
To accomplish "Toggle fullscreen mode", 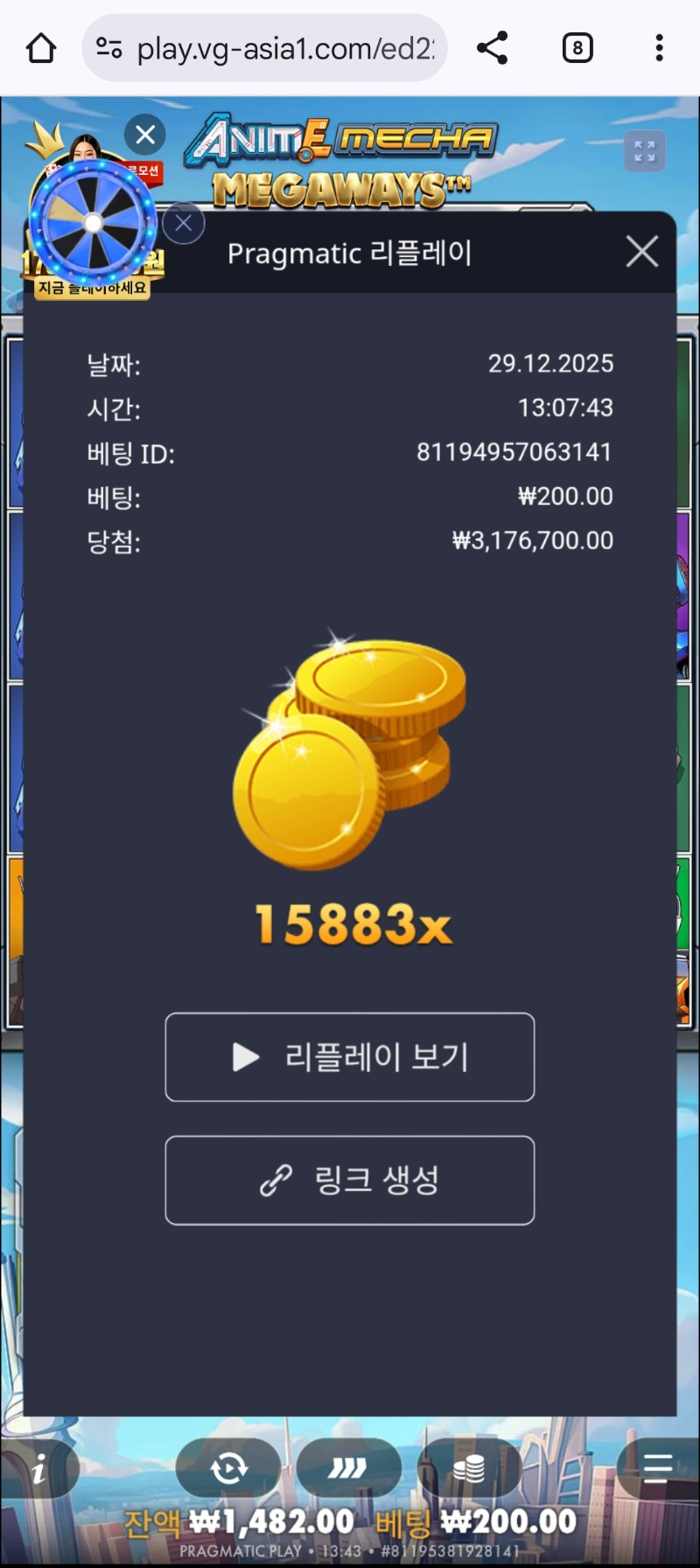I will click(x=645, y=151).
